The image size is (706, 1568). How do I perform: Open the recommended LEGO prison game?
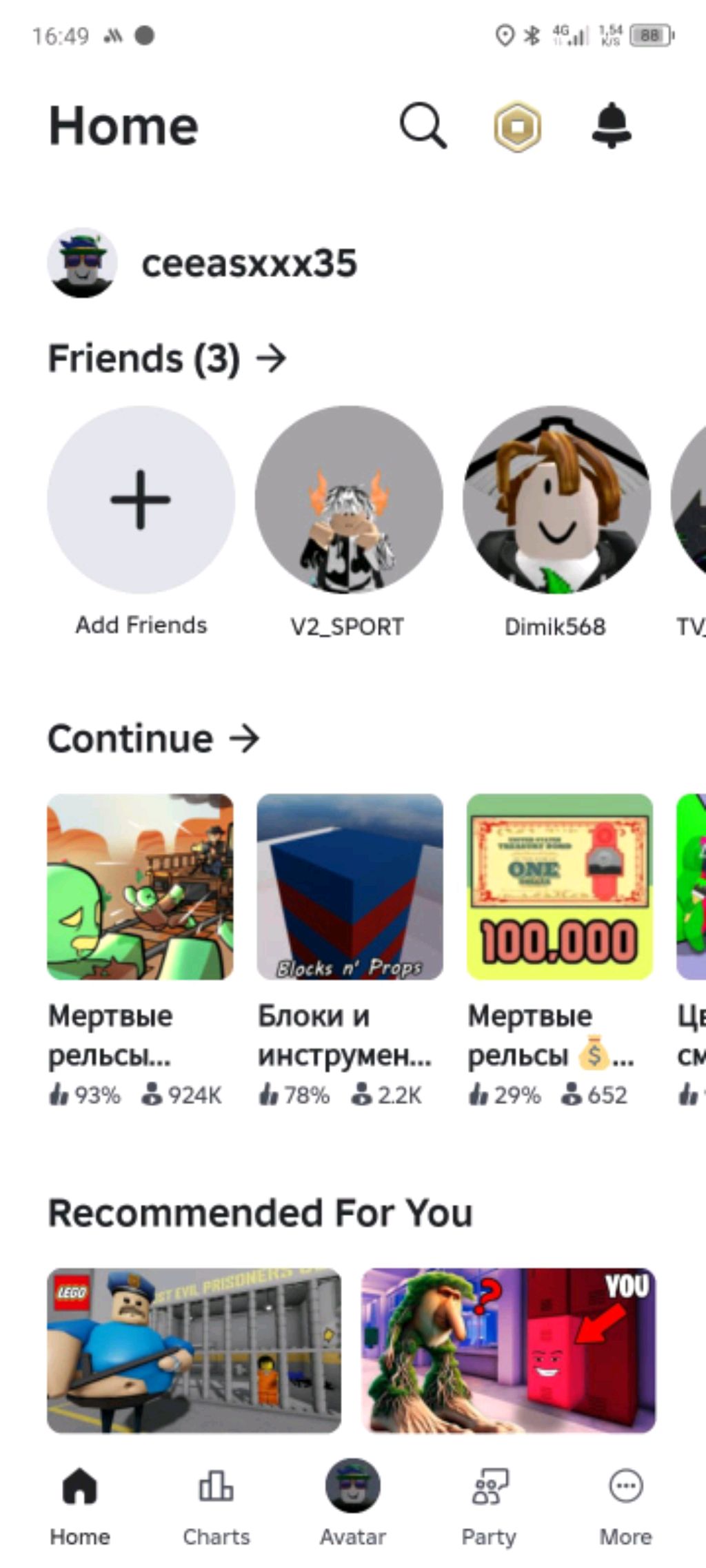tap(194, 1350)
